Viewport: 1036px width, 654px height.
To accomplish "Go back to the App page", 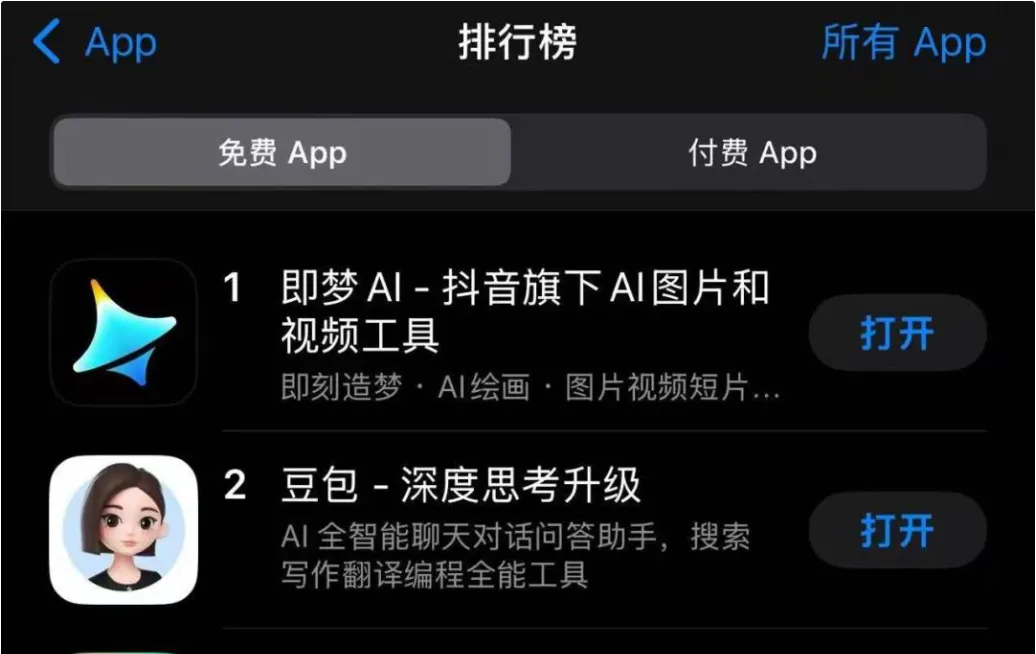I will click(x=93, y=43).
